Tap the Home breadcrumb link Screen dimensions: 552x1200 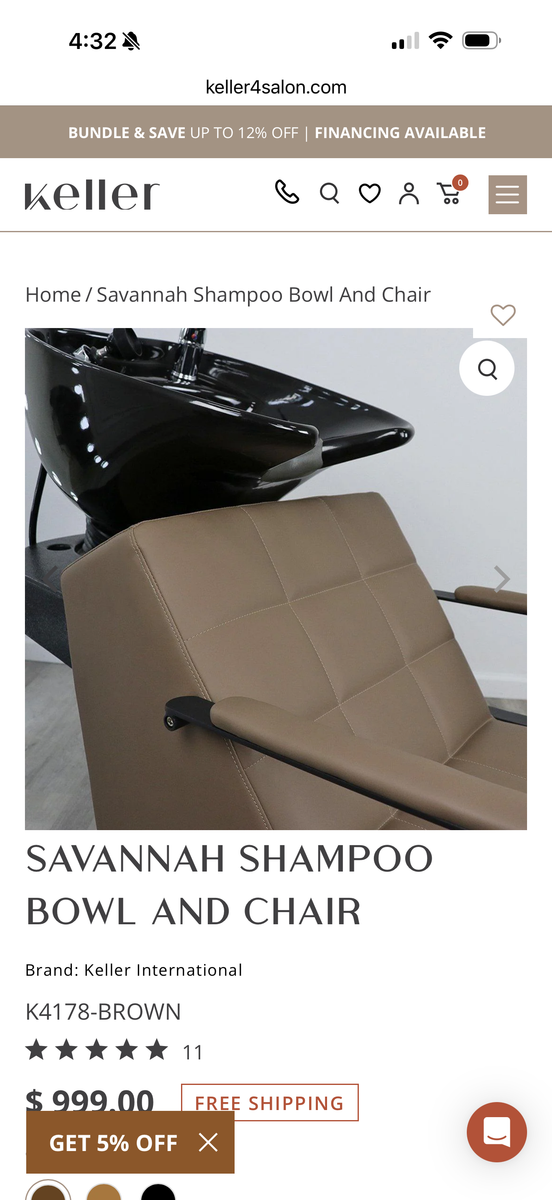point(53,295)
